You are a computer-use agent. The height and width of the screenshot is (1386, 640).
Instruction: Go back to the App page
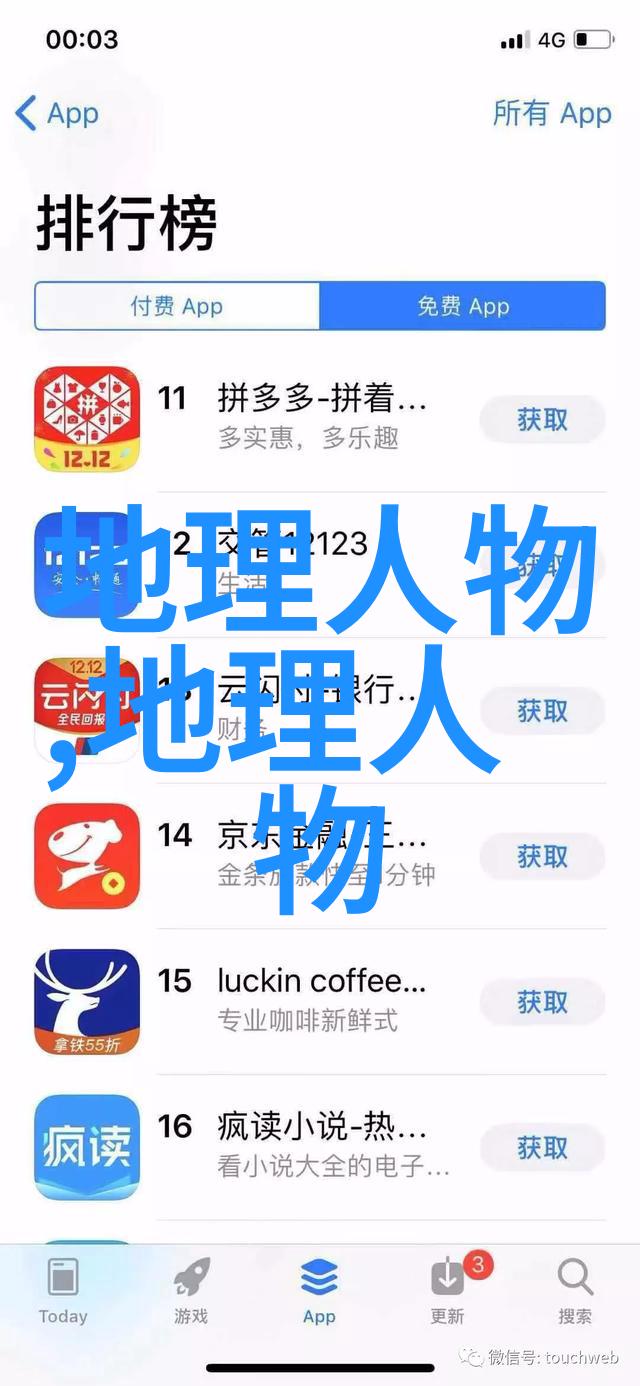[57, 113]
